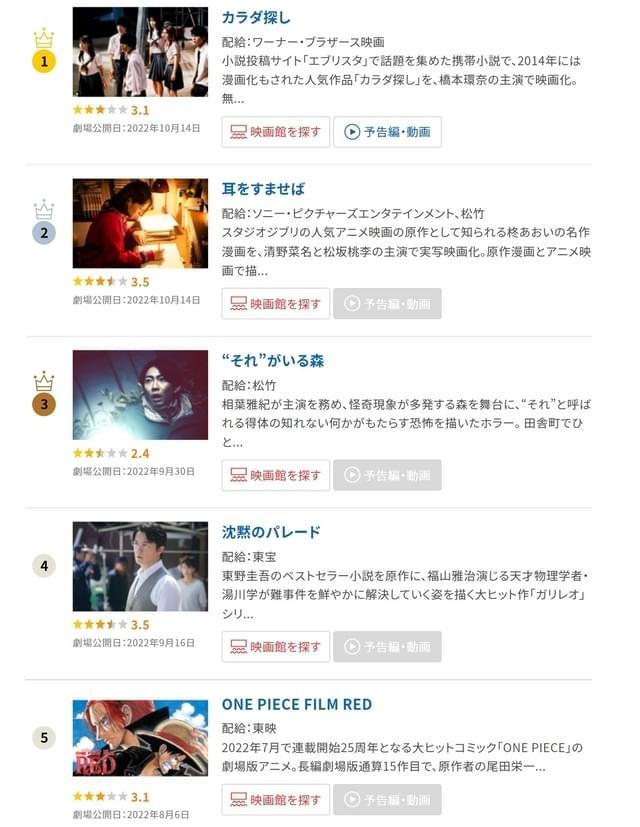Find theaters showing ONE PIECE FILM RED
Image resolution: width=640 pixels, height=827 pixels.
(276, 800)
